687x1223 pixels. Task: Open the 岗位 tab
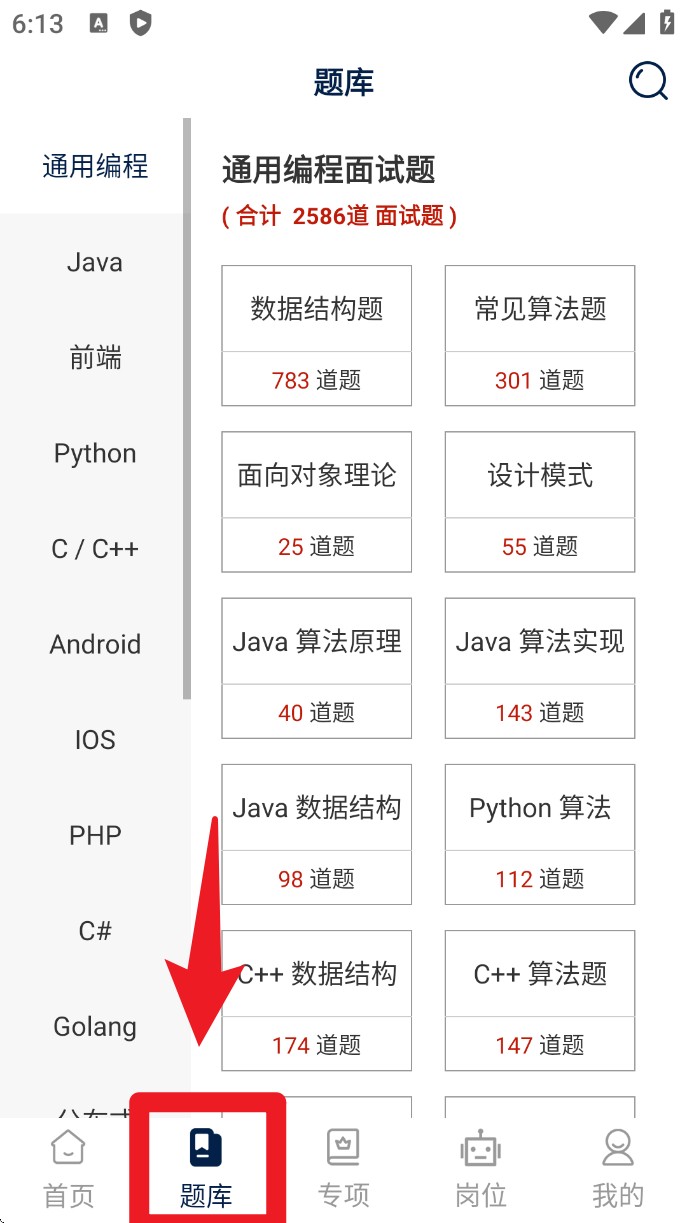[480, 1168]
